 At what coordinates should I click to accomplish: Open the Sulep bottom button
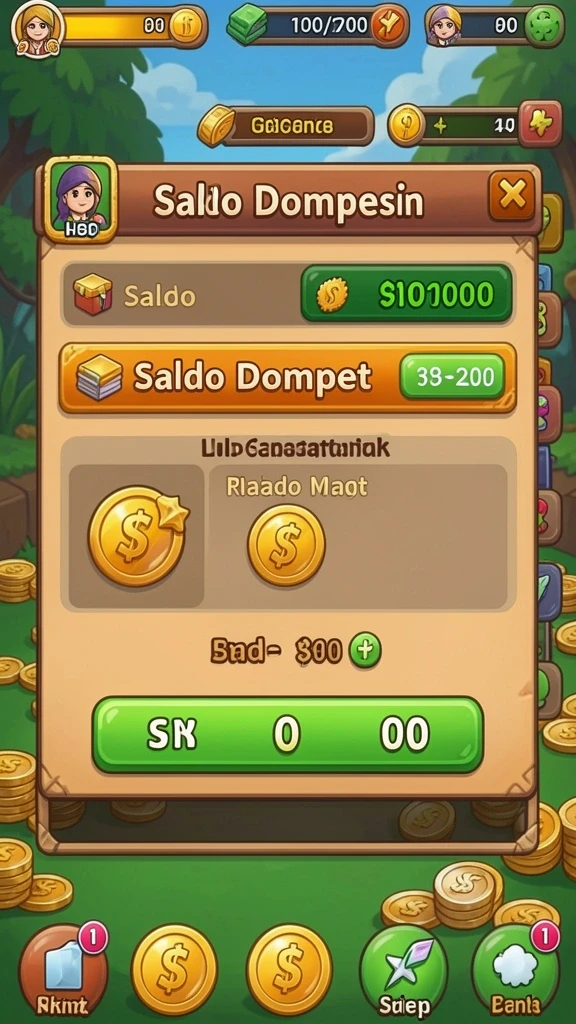click(x=404, y=971)
